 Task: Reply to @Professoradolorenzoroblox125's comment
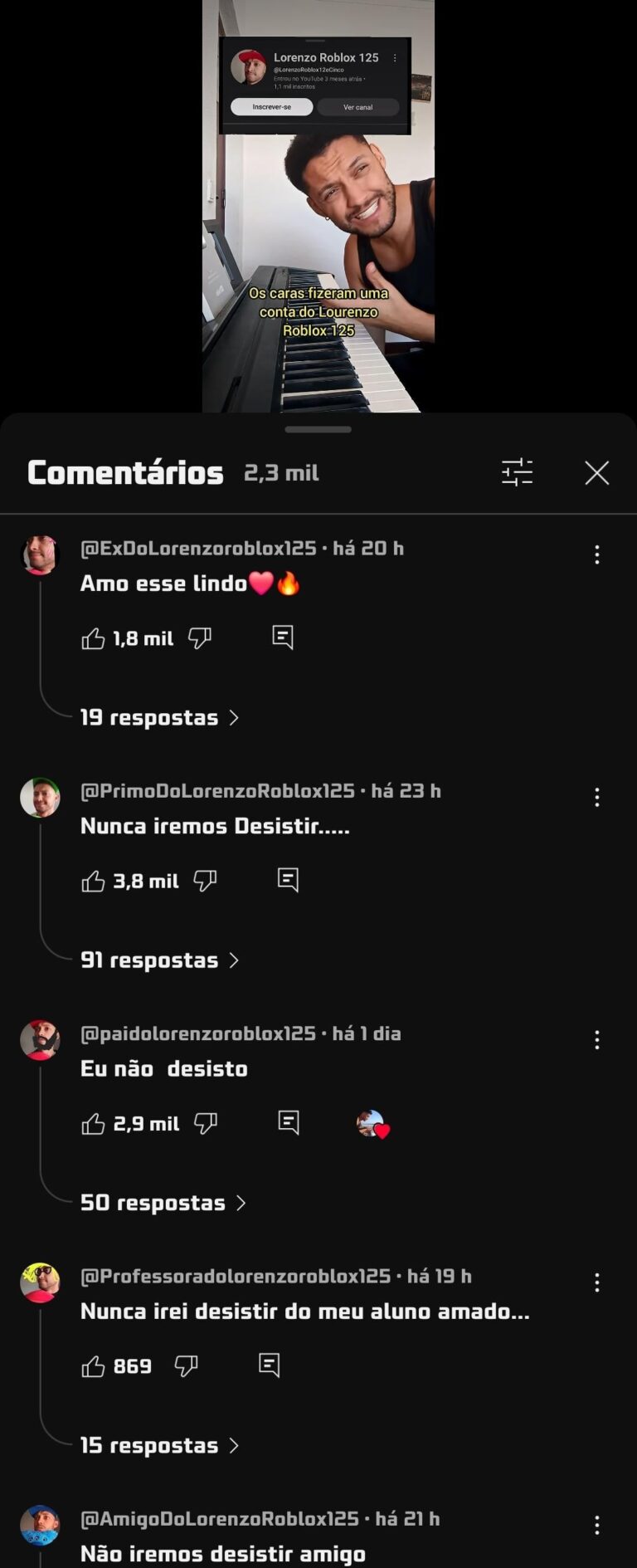(x=269, y=1365)
